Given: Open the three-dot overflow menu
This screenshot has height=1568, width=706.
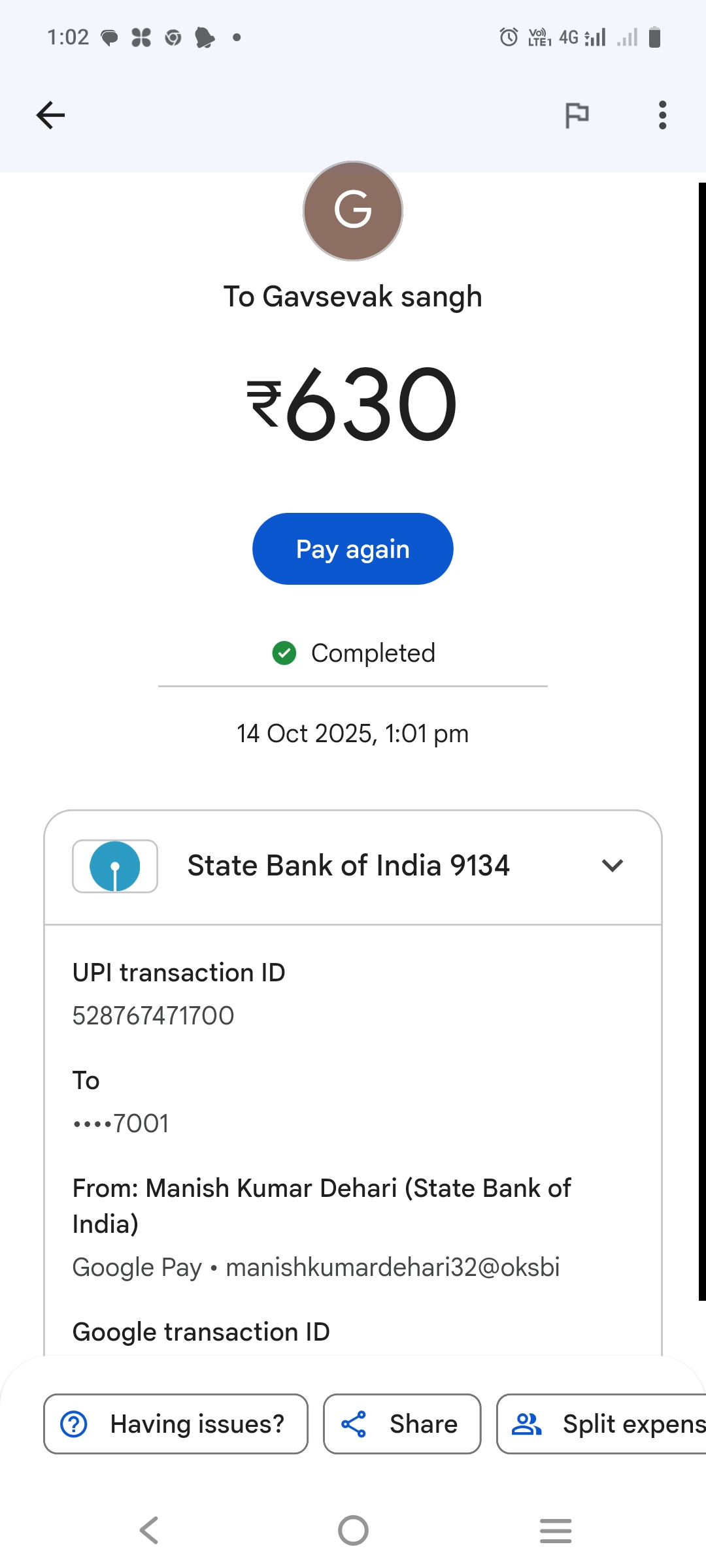Looking at the screenshot, I should pyautogui.click(x=662, y=116).
